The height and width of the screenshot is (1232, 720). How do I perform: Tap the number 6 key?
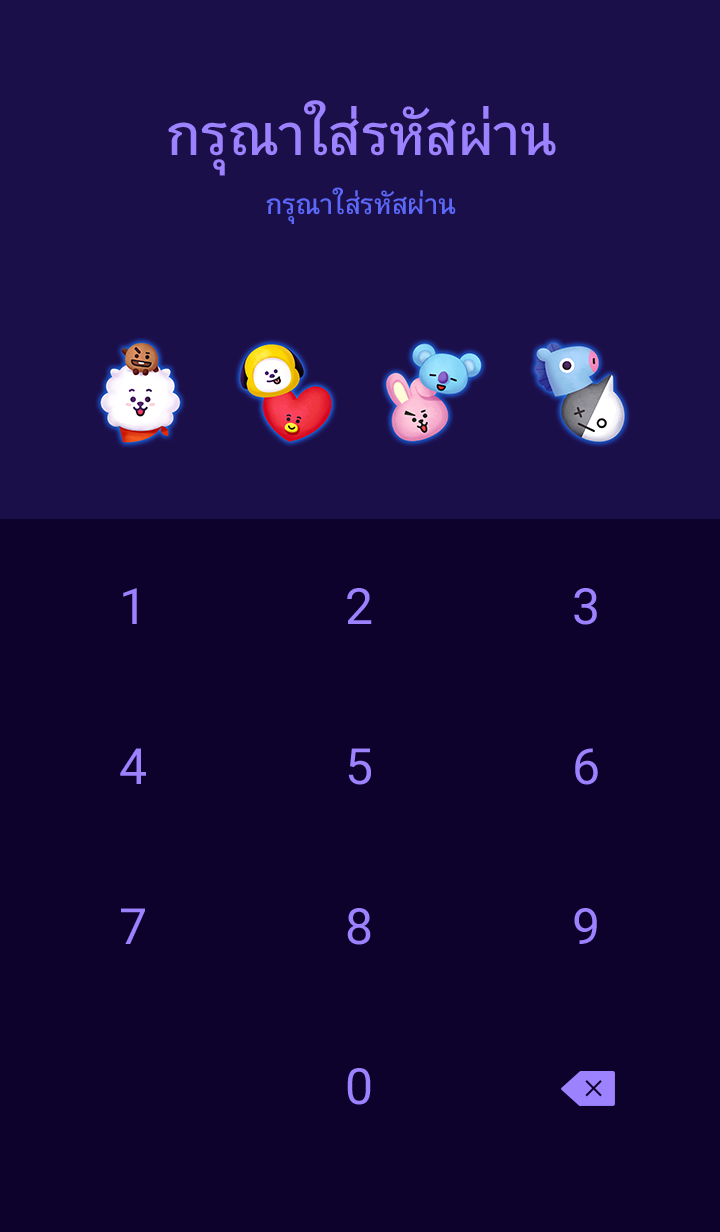tap(586, 767)
